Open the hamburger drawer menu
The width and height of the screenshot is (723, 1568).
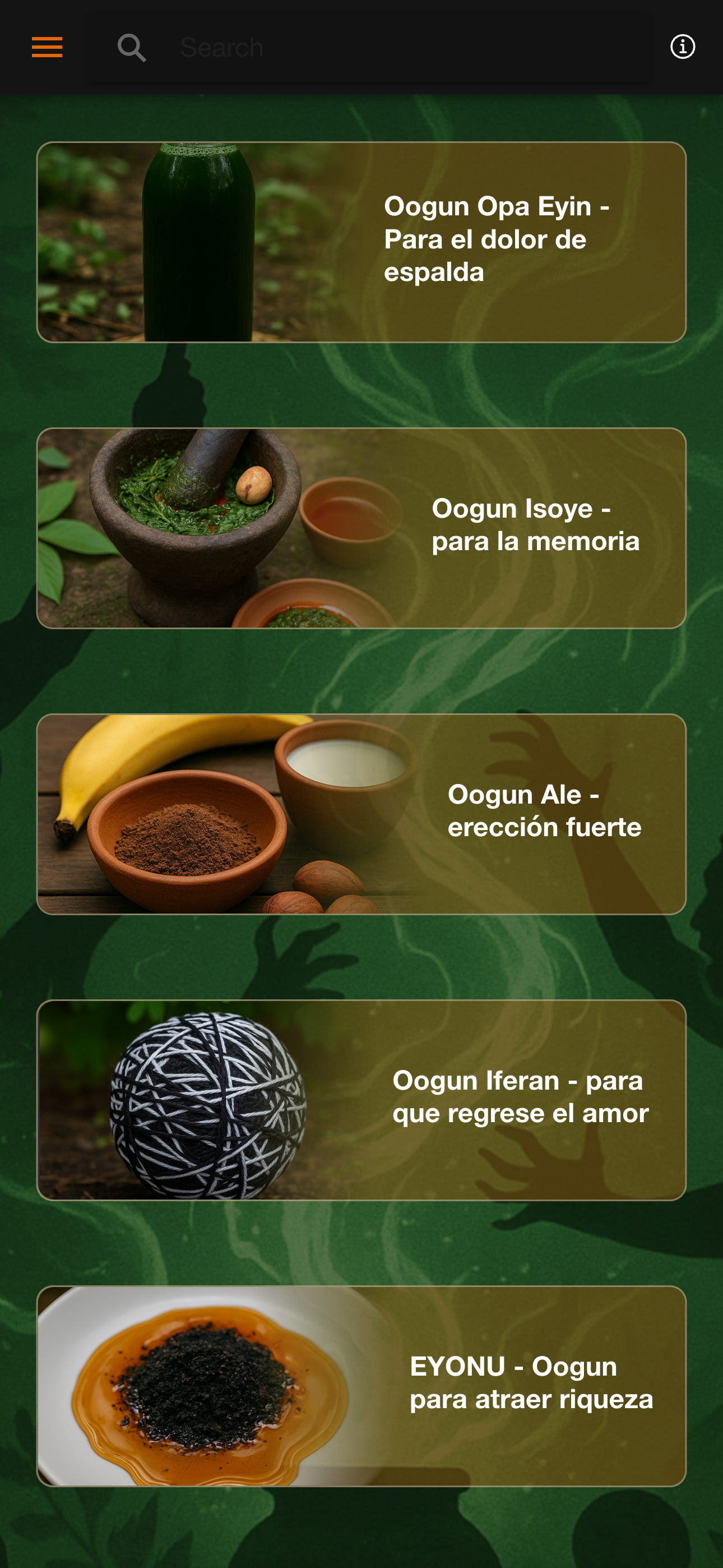click(x=47, y=47)
